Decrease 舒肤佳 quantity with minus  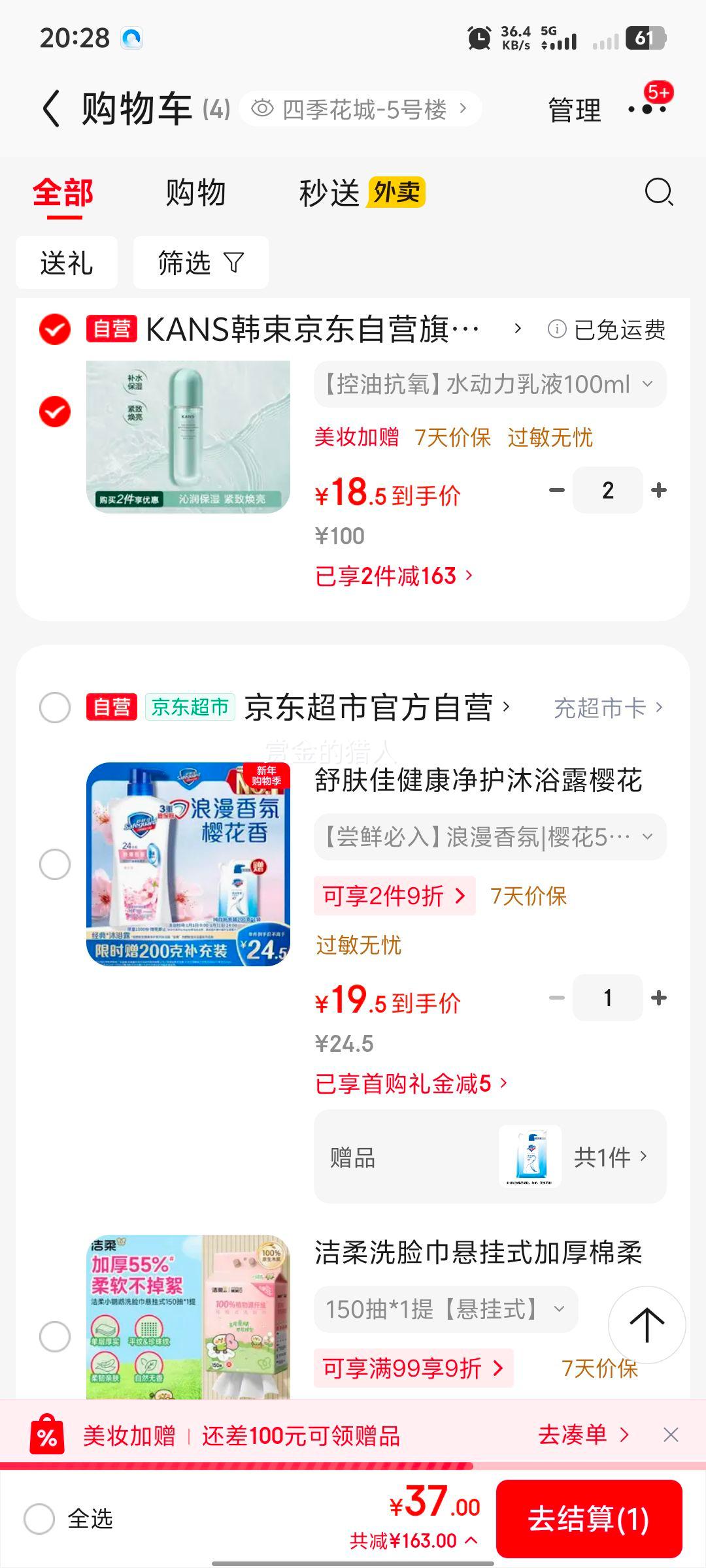(555, 998)
